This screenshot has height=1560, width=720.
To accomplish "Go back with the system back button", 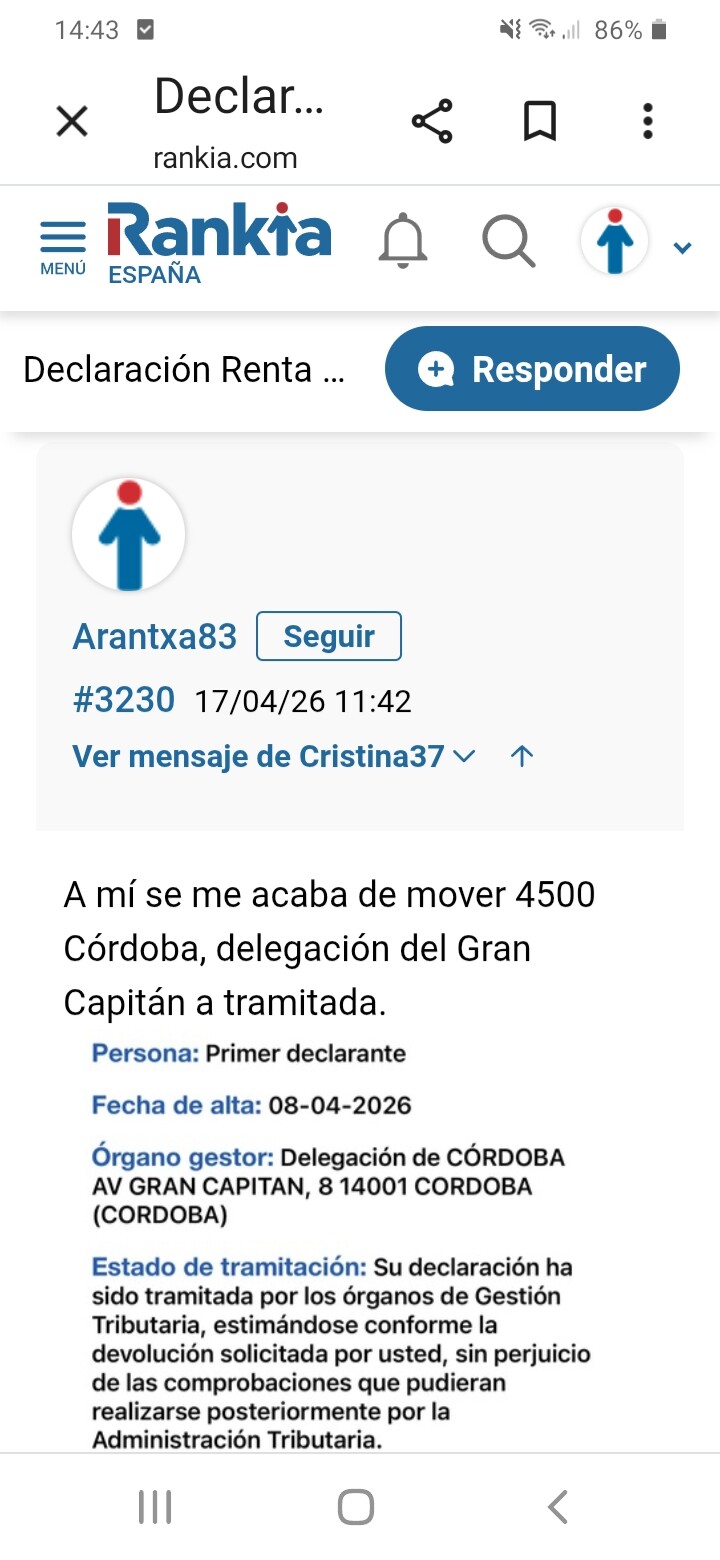I will coord(558,1506).
